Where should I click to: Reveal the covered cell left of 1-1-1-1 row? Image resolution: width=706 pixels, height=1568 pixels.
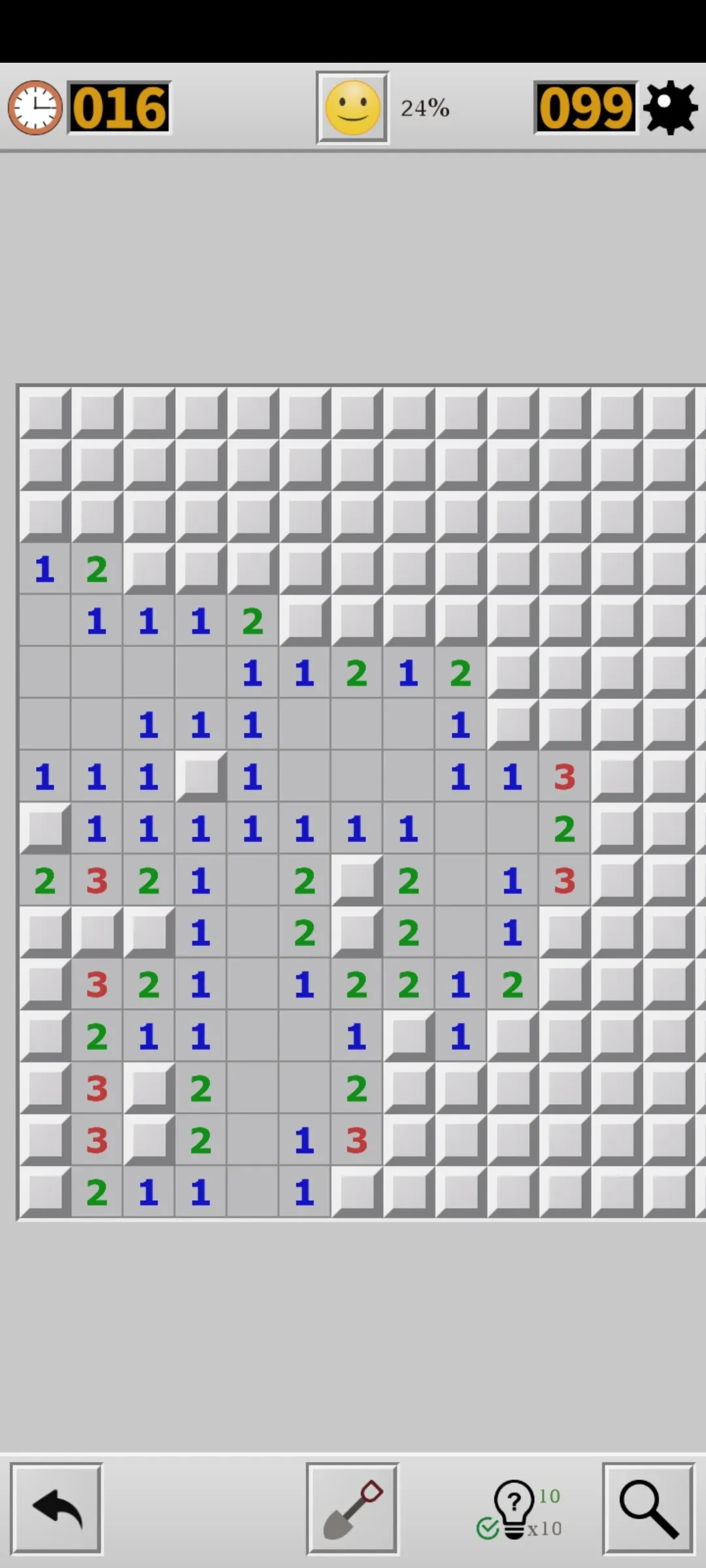pyautogui.click(x=44, y=828)
